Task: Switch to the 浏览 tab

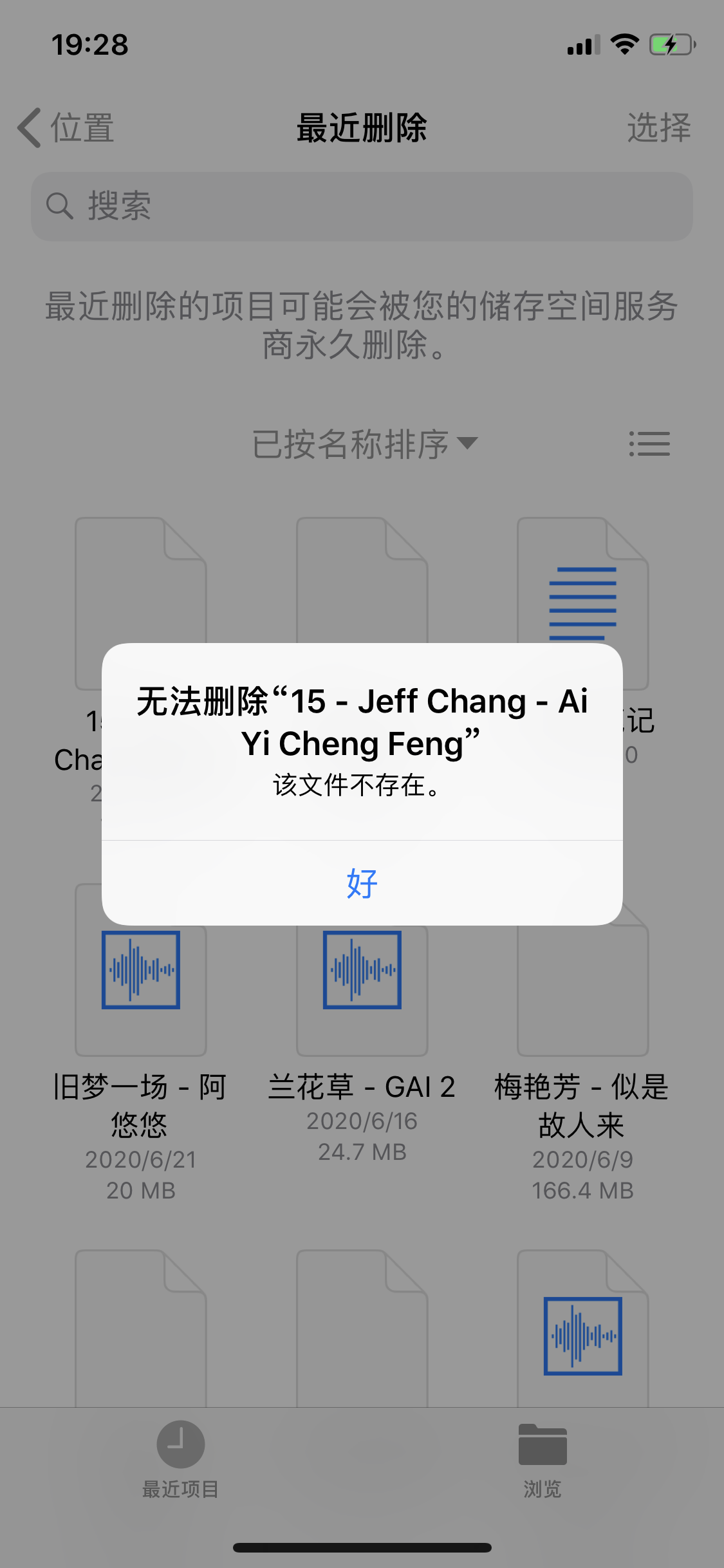Action: point(543,1458)
